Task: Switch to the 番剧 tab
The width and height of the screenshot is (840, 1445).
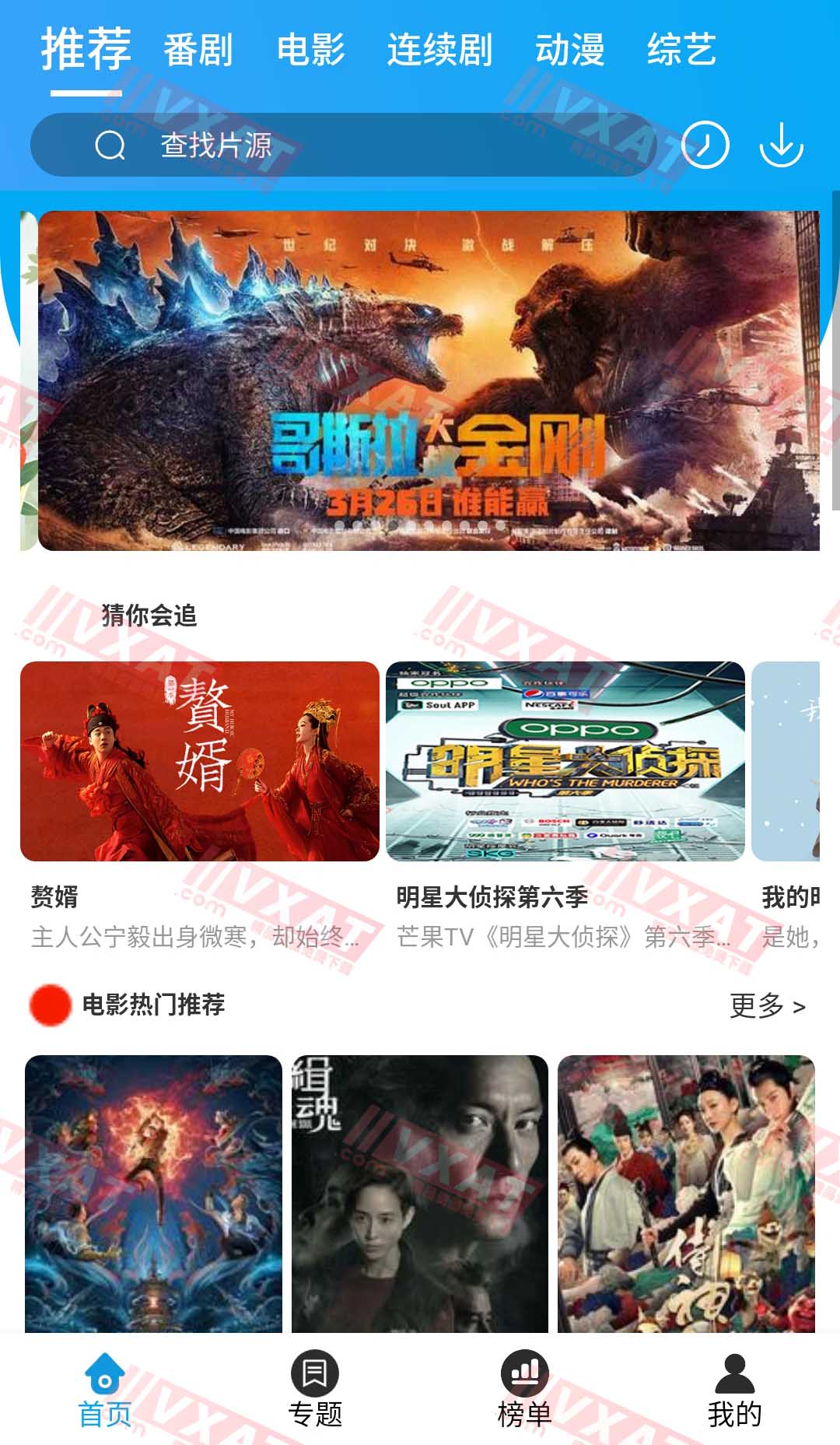Action: (198, 50)
